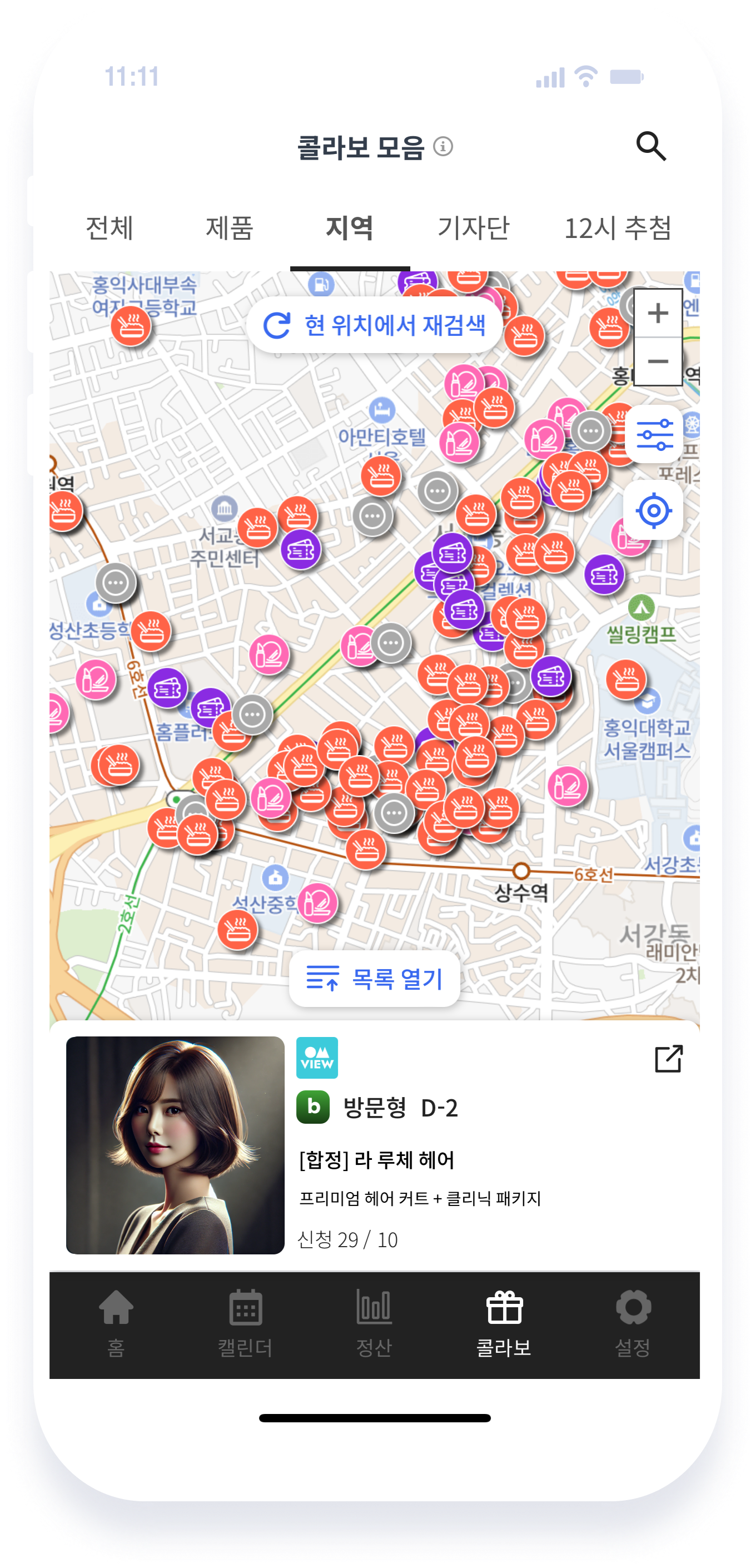Switch to the 정산 tab
The height and width of the screenshot is (1568, 756).
374,1322
